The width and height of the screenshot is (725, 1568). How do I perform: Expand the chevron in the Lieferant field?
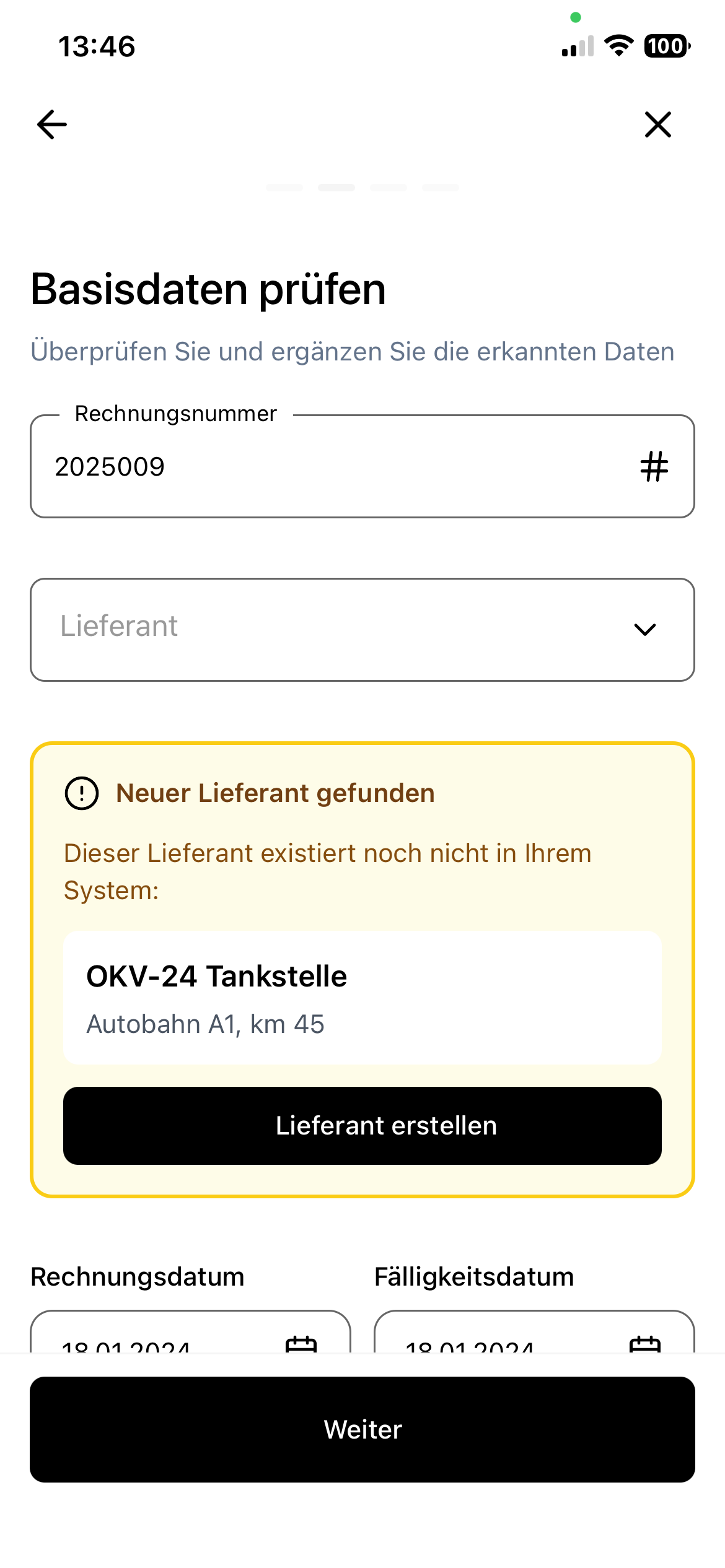(644, 629)
